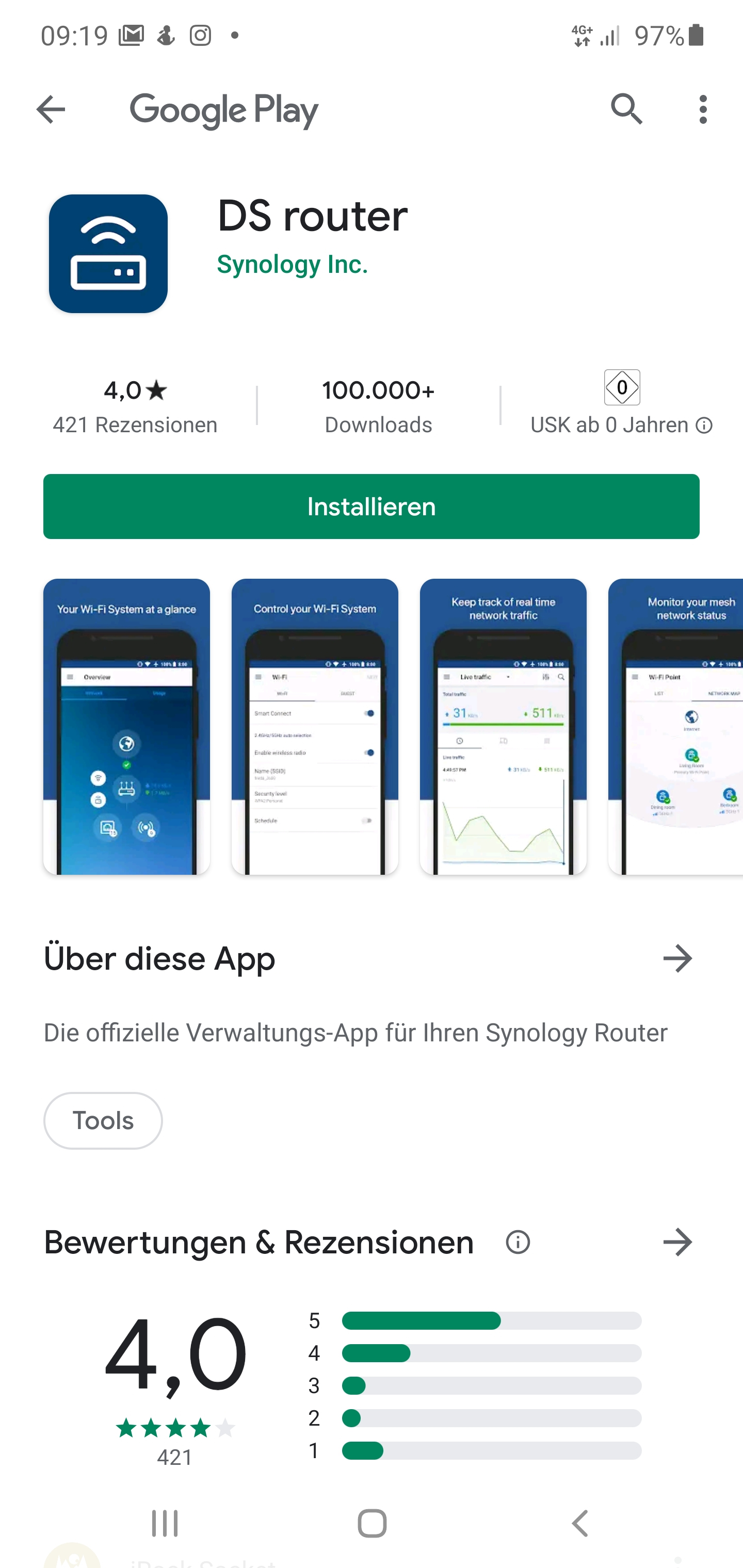Screen dimensions: 743x1568
Task: Select the Tools category chip
Action: [x=103, y=1121]
